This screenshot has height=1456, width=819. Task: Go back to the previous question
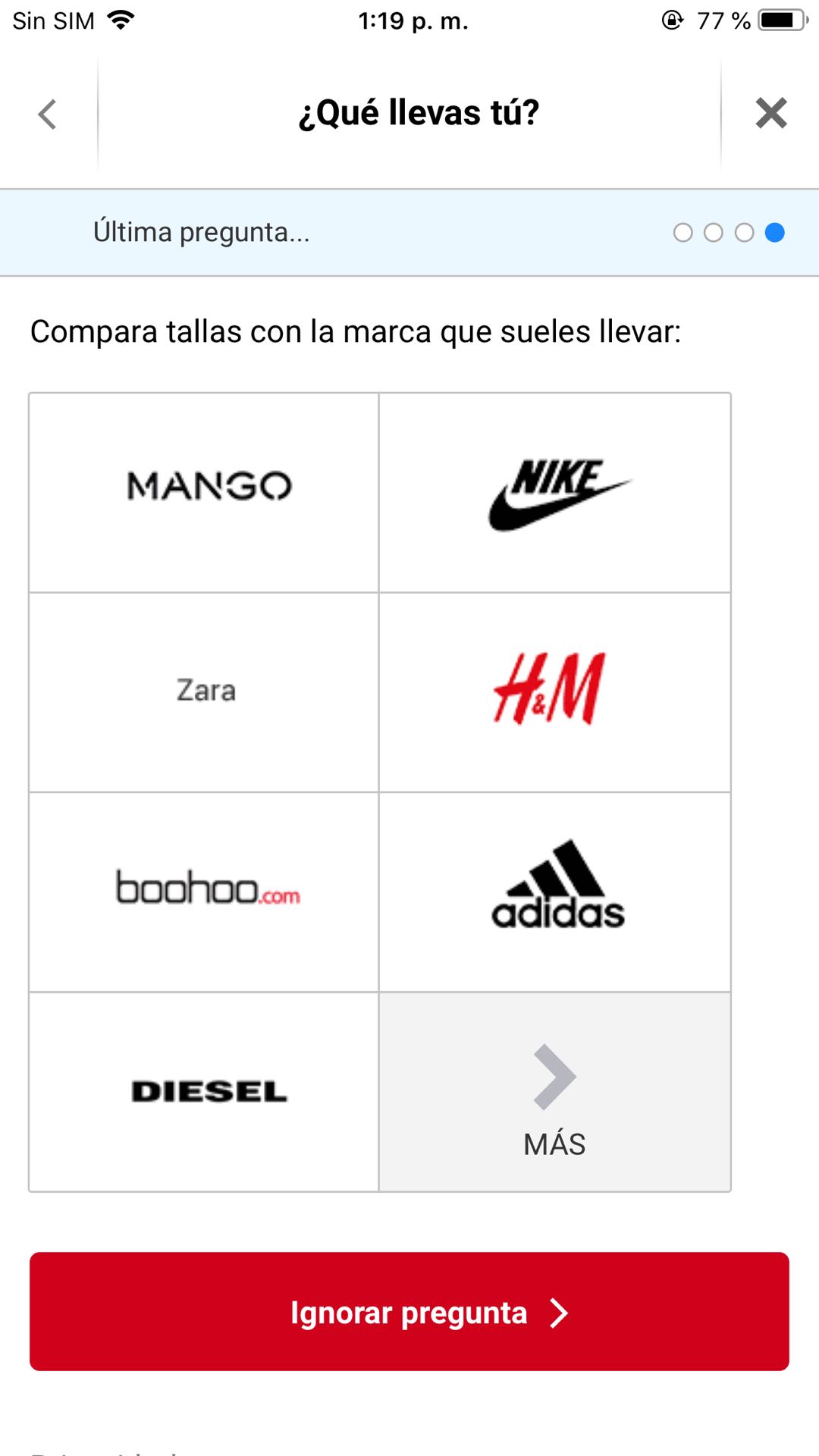point(47,115)
